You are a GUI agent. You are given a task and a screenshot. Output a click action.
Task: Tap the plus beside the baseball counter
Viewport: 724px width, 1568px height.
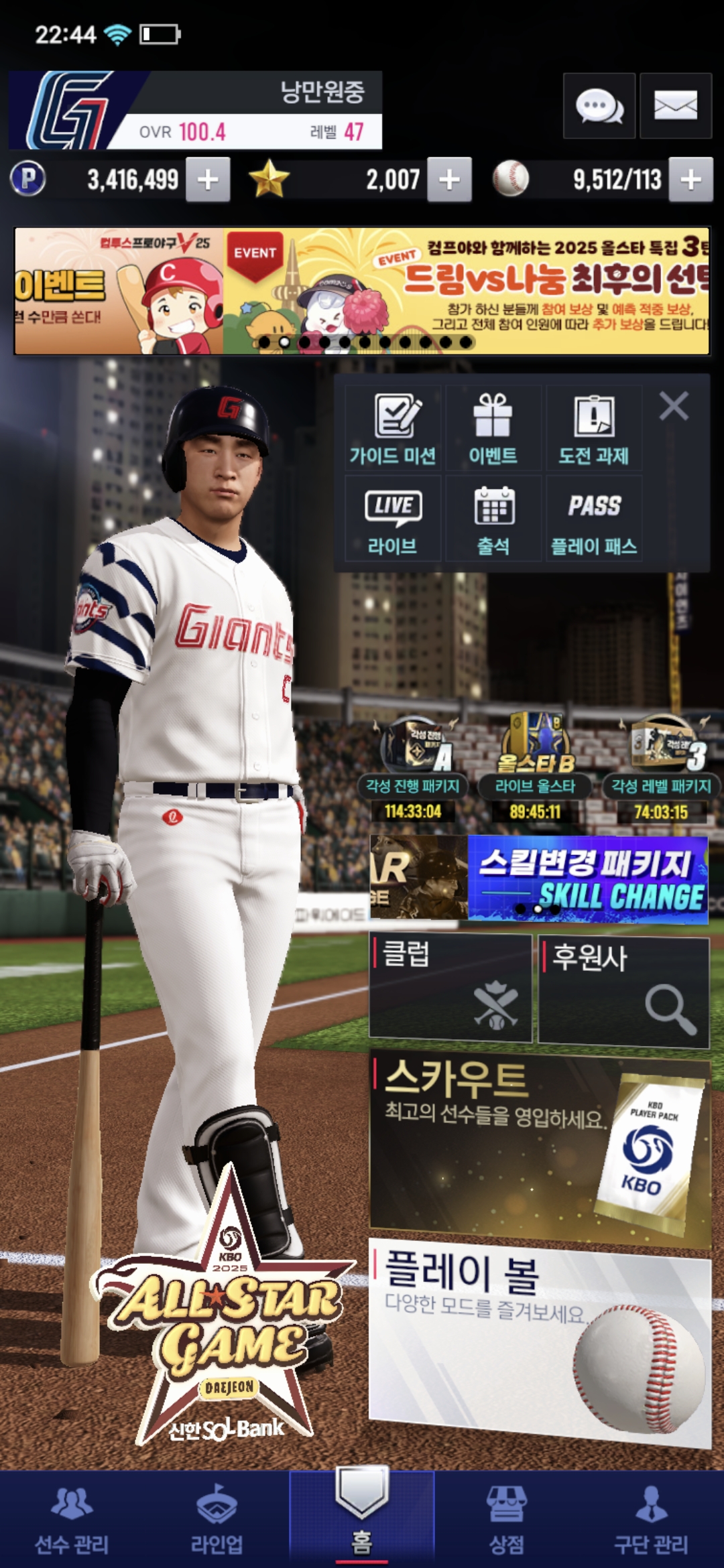[690, 180]
